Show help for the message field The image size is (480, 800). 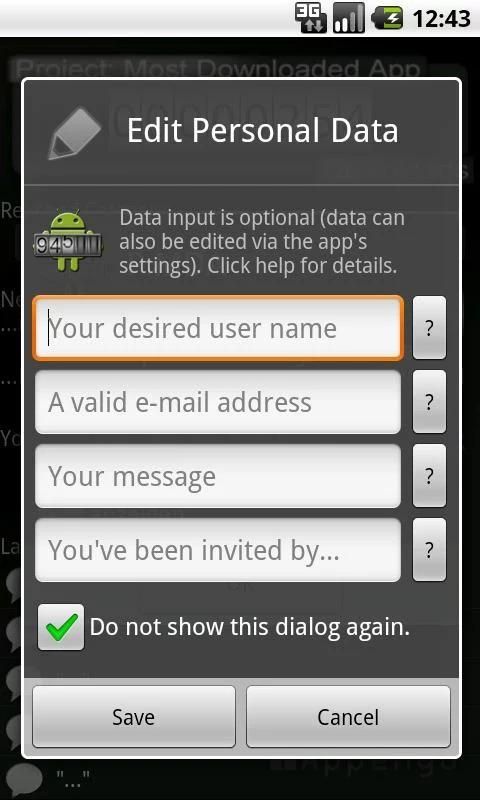(x=429, y=476)
